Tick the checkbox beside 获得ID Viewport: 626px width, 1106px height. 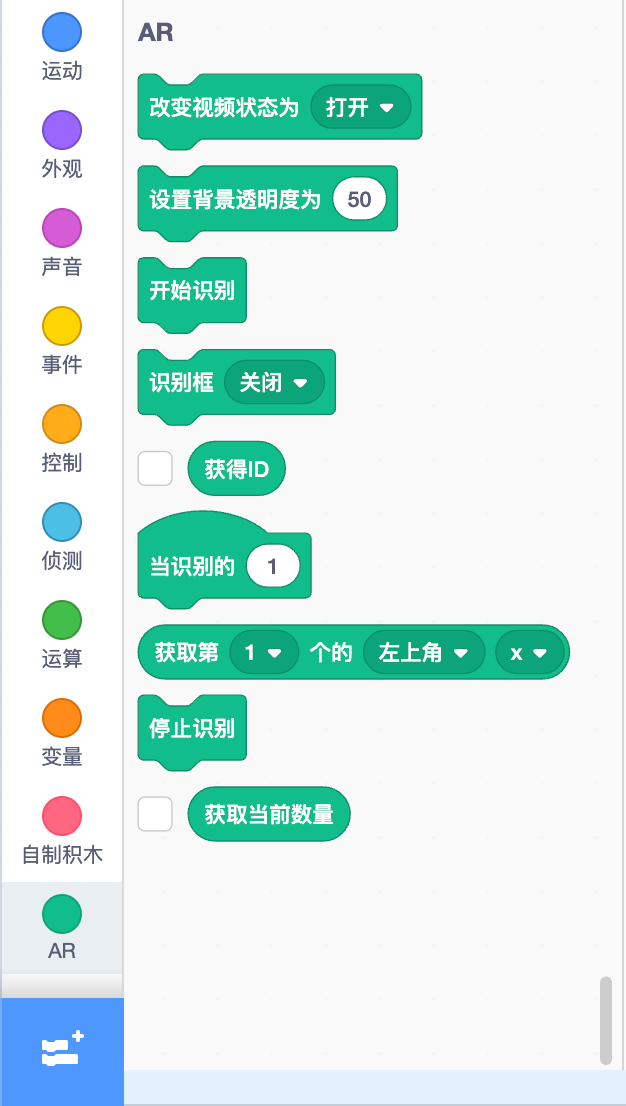155,468
